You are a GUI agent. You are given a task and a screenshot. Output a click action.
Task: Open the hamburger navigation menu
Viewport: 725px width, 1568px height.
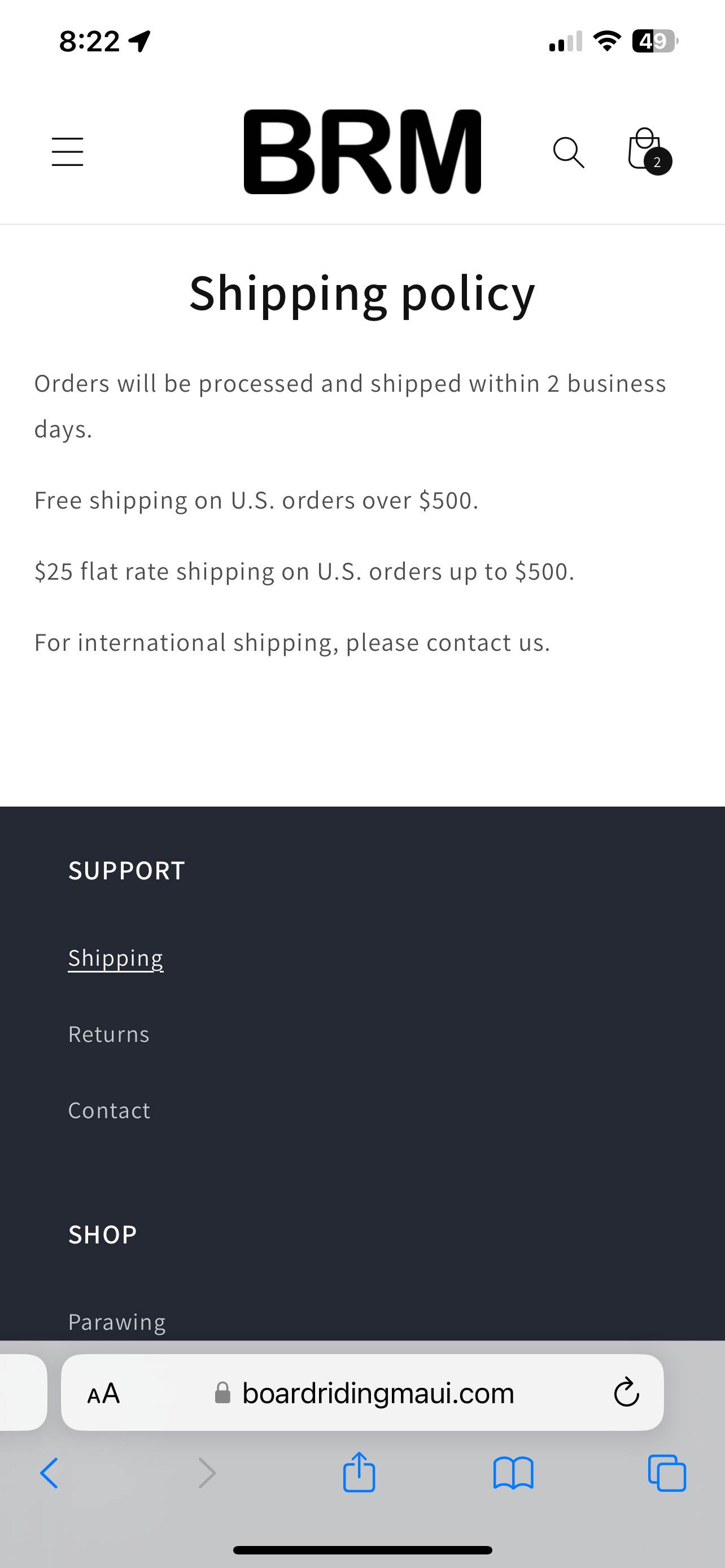click(67, 152)
